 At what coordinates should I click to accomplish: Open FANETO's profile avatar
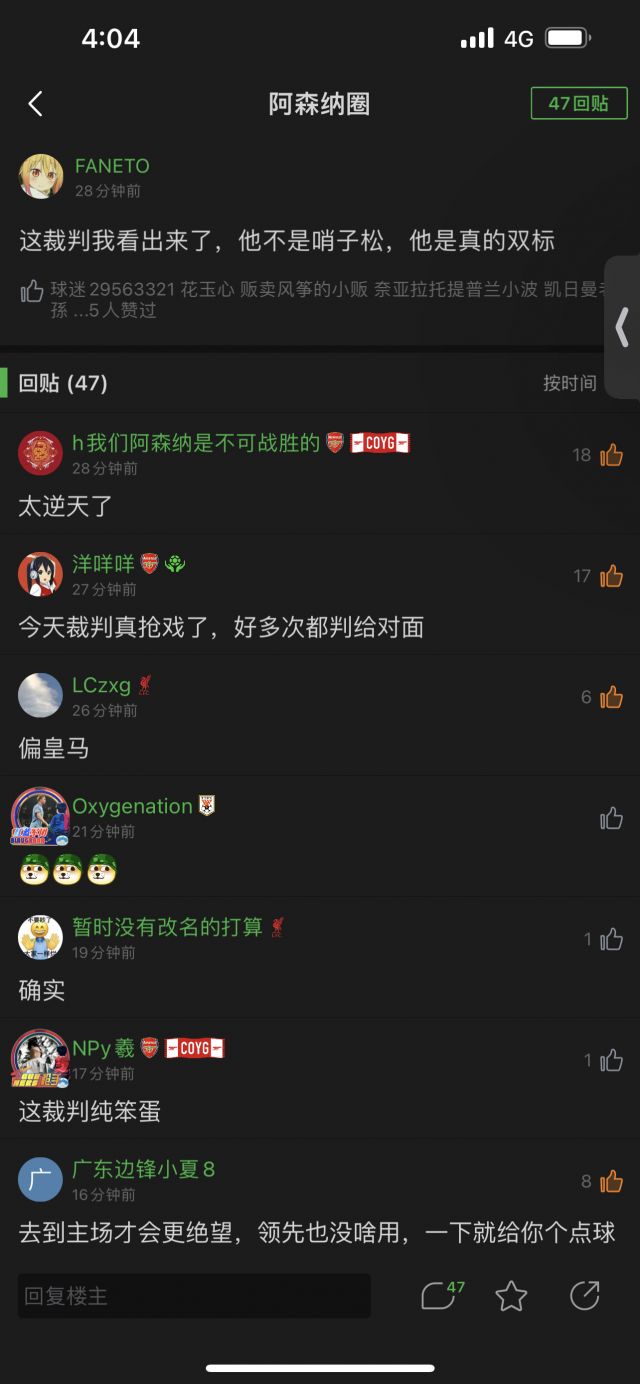tap(42, 177)
